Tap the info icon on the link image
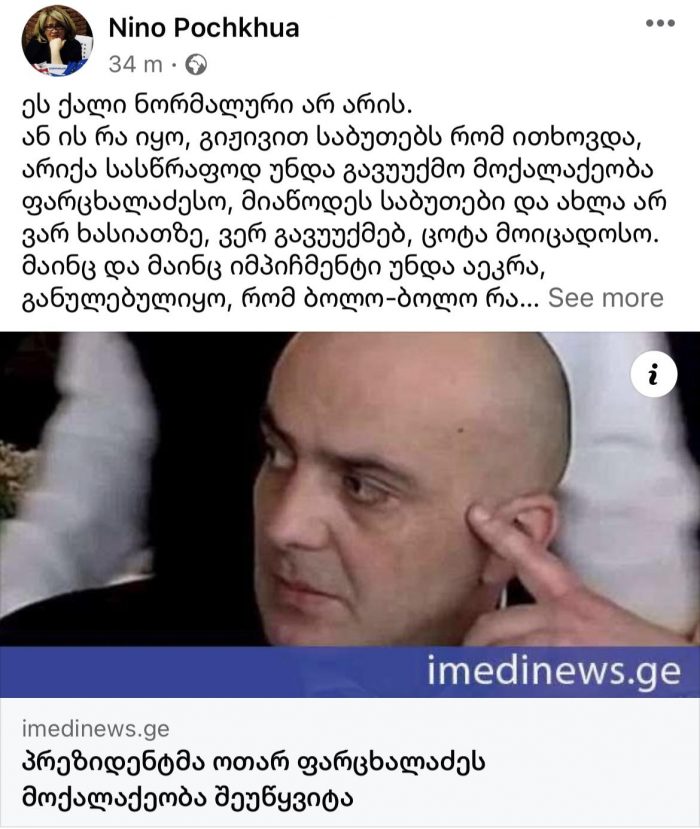Screen dimensions: 700x829 coord(654,375)
